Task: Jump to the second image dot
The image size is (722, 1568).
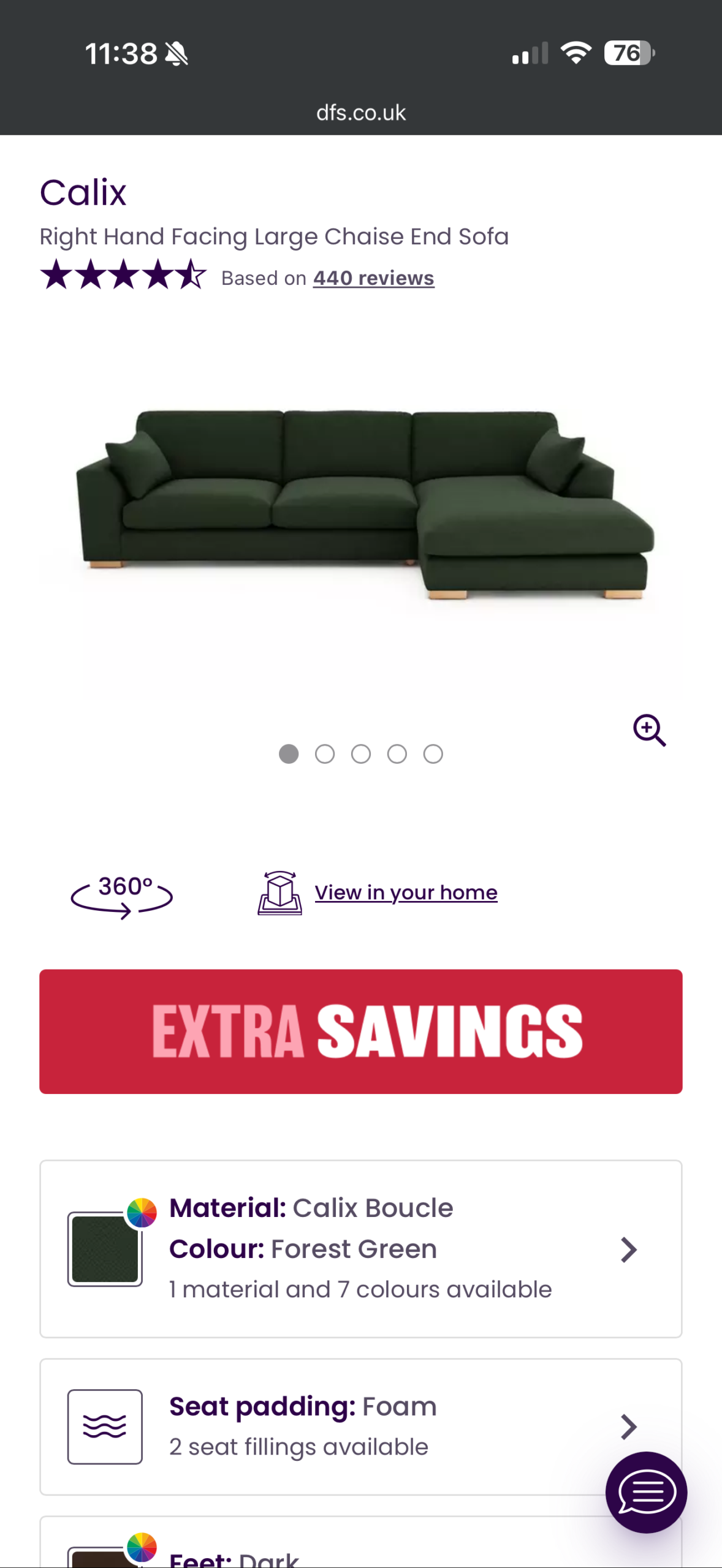Action: coord(325,754)
